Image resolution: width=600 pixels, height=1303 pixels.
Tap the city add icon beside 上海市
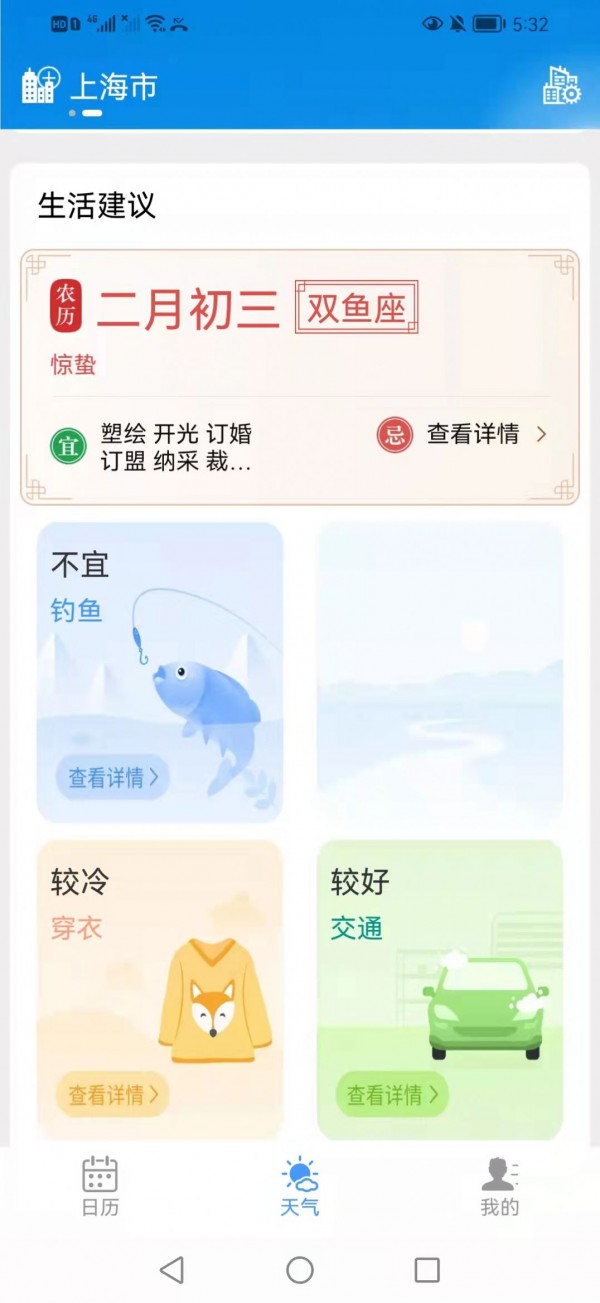(40, 86)
